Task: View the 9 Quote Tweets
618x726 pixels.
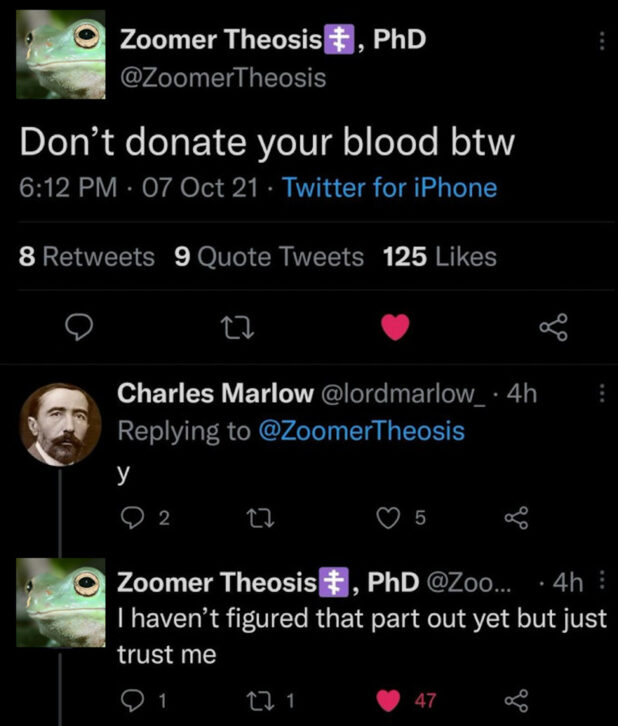Action: (268, 257)
